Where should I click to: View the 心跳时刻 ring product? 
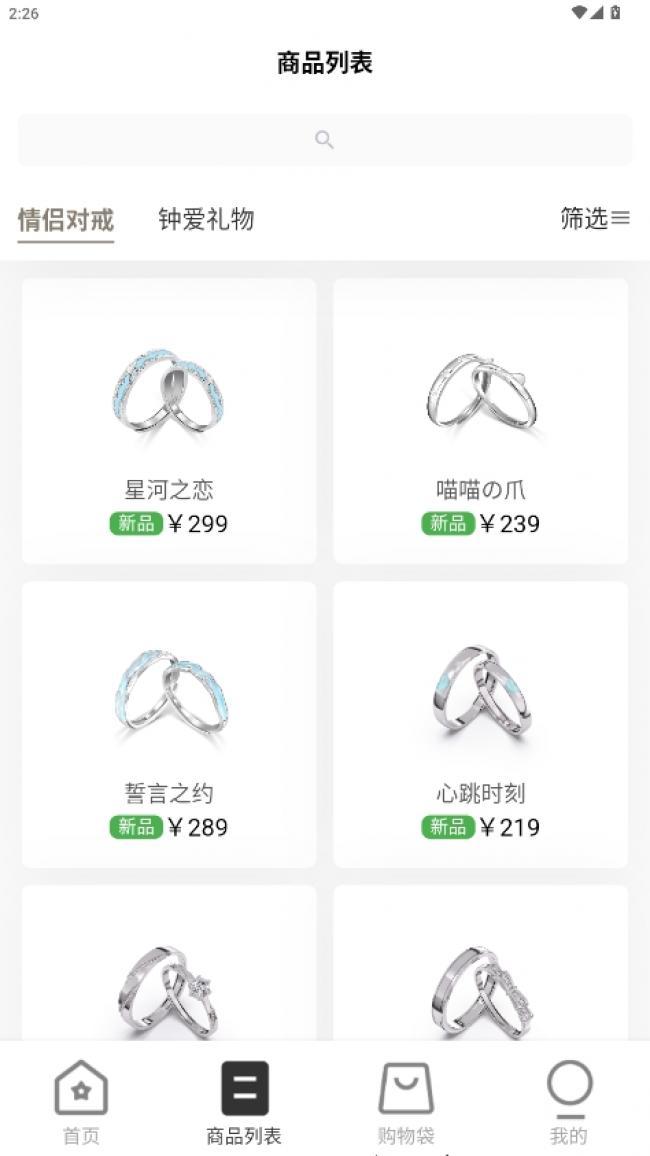481,724
